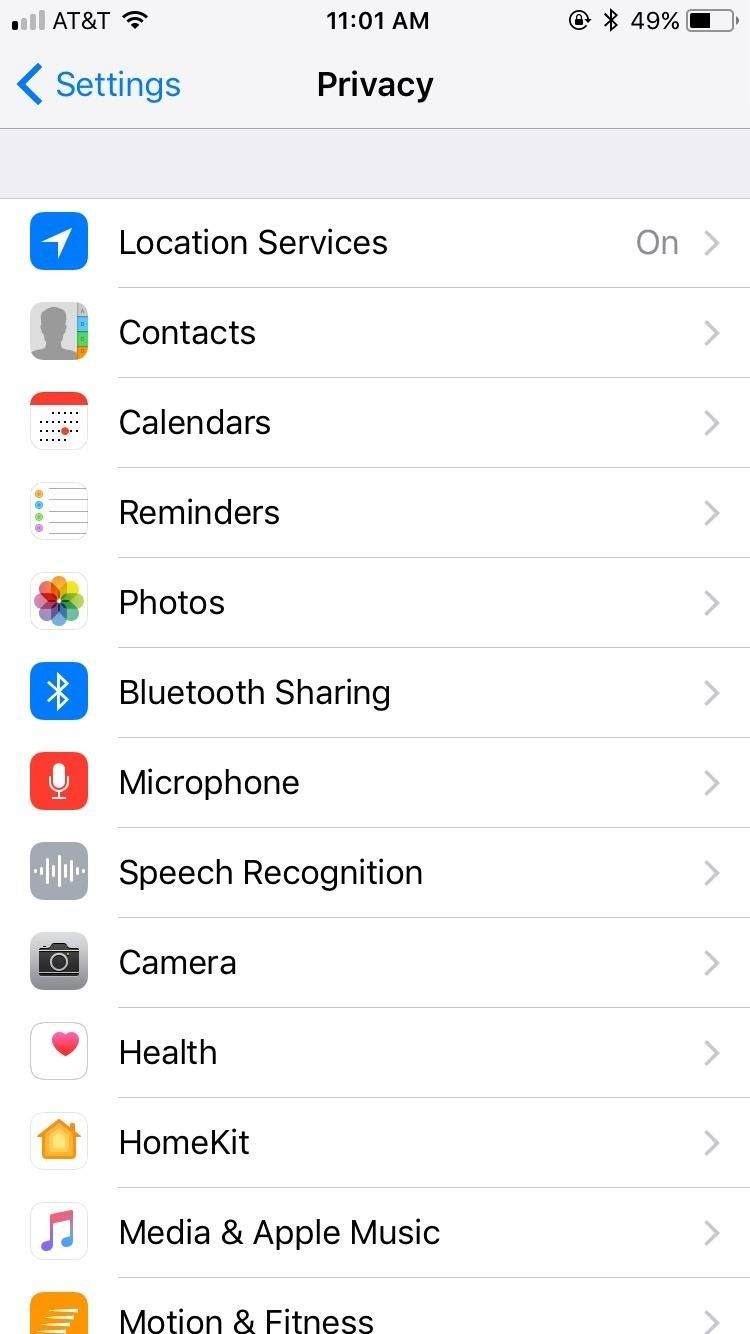The image size is (750, 1334).
Task: Expand the Camera row chevron
Action: [x=712, y=962]
